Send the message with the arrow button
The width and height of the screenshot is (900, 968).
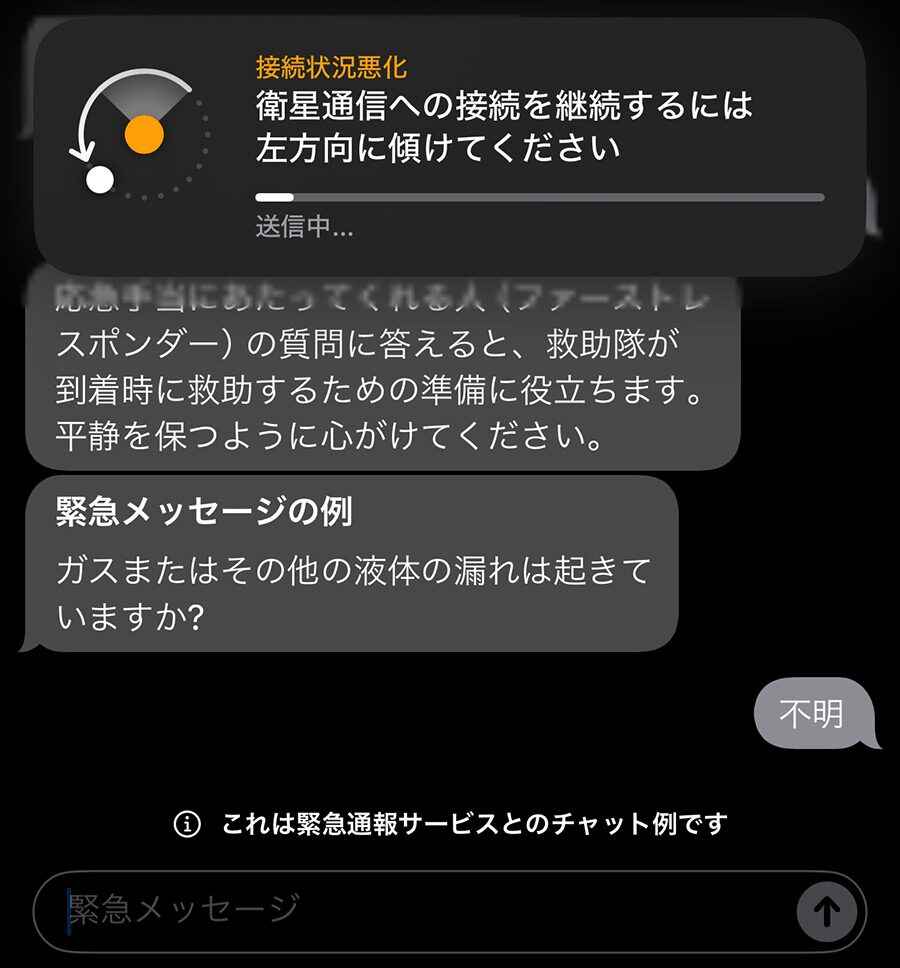[826, 911]
